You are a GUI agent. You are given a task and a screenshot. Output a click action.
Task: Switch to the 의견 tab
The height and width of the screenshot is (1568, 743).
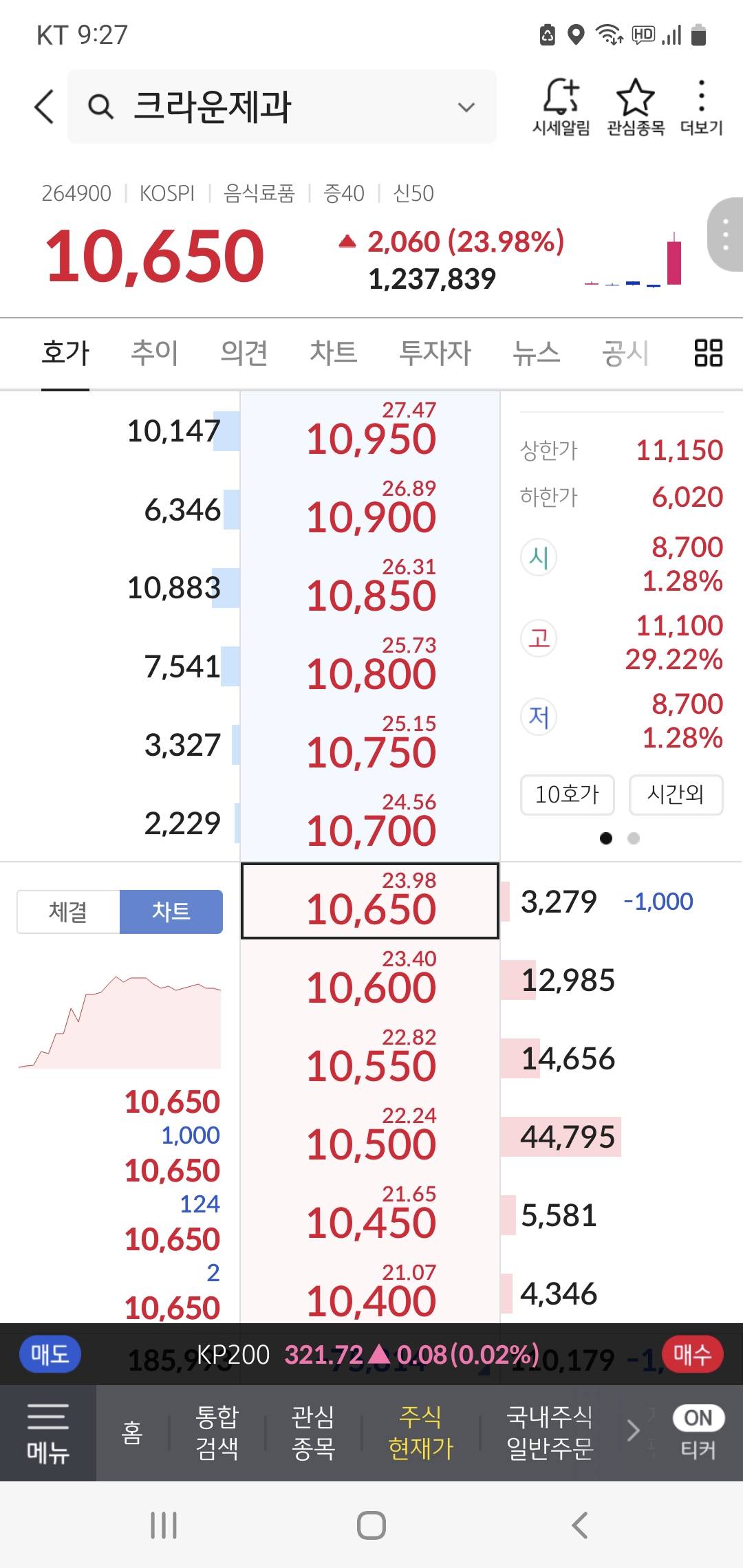(244, 353)
